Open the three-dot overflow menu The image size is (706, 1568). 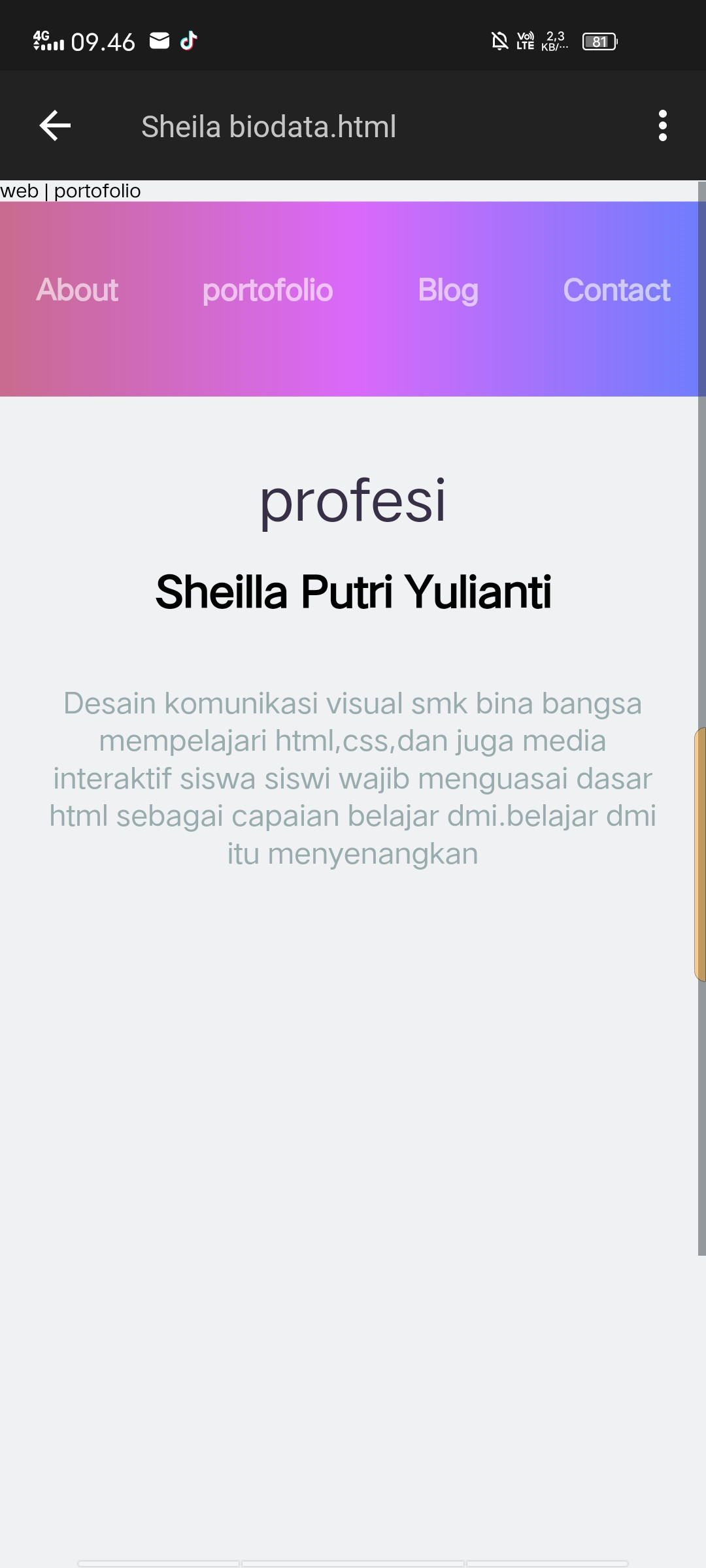[663, 125]
